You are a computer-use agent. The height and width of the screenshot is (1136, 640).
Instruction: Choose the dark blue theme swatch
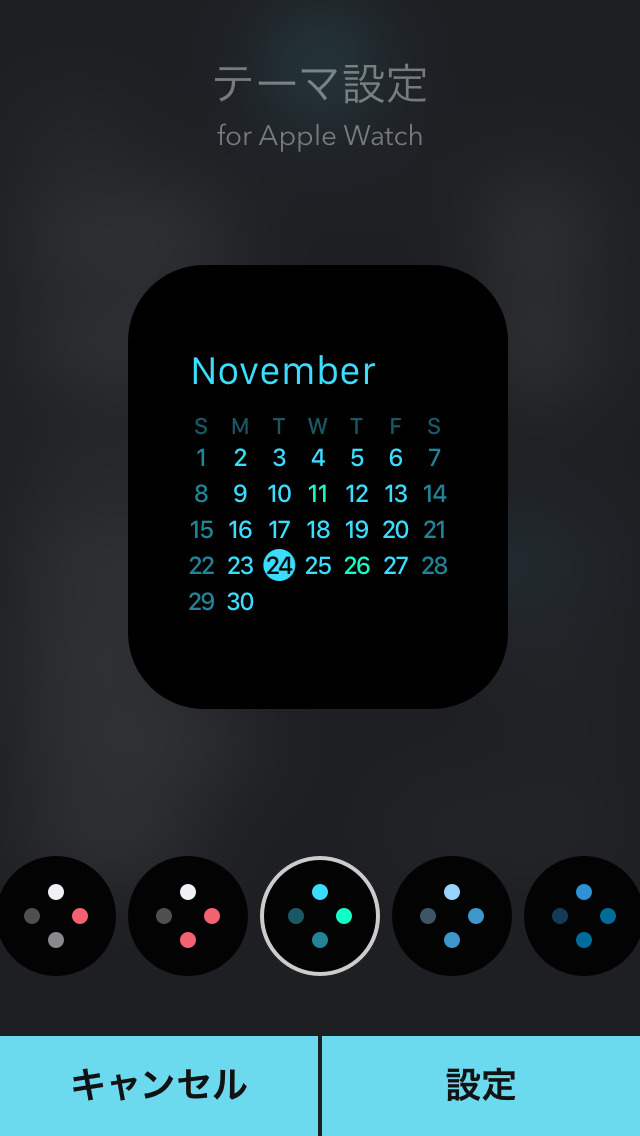pos(584,916)
